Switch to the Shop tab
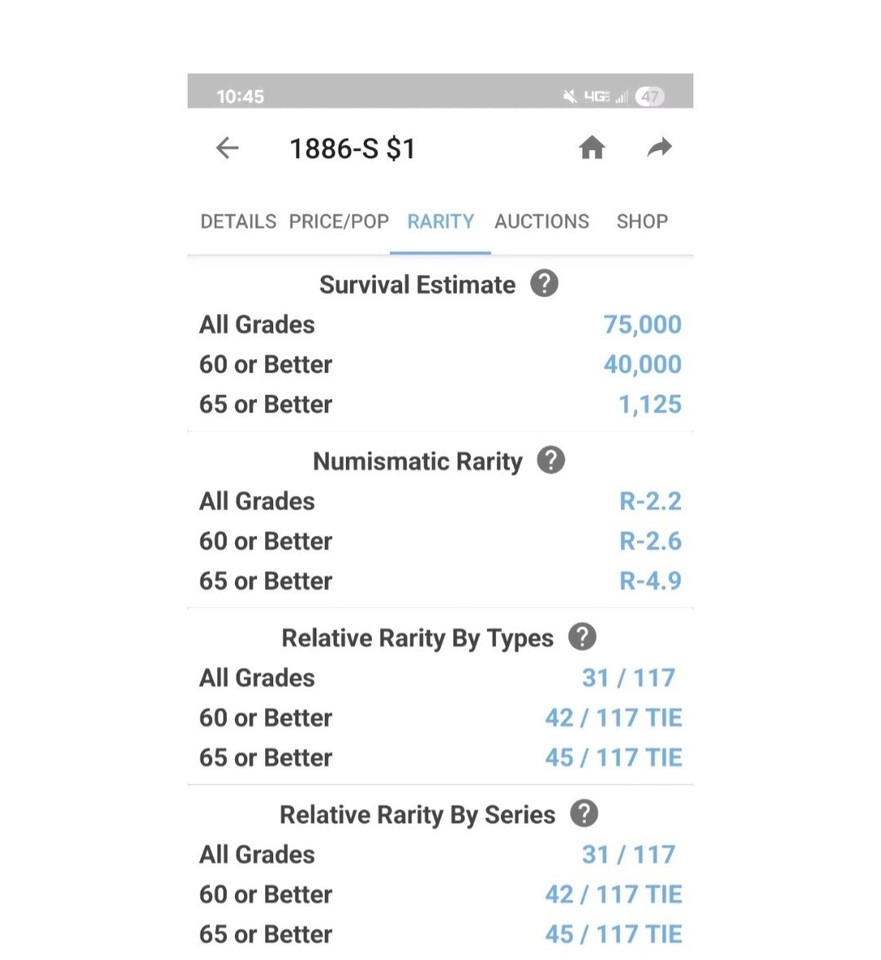881x960 pixels. pos(642,221)
